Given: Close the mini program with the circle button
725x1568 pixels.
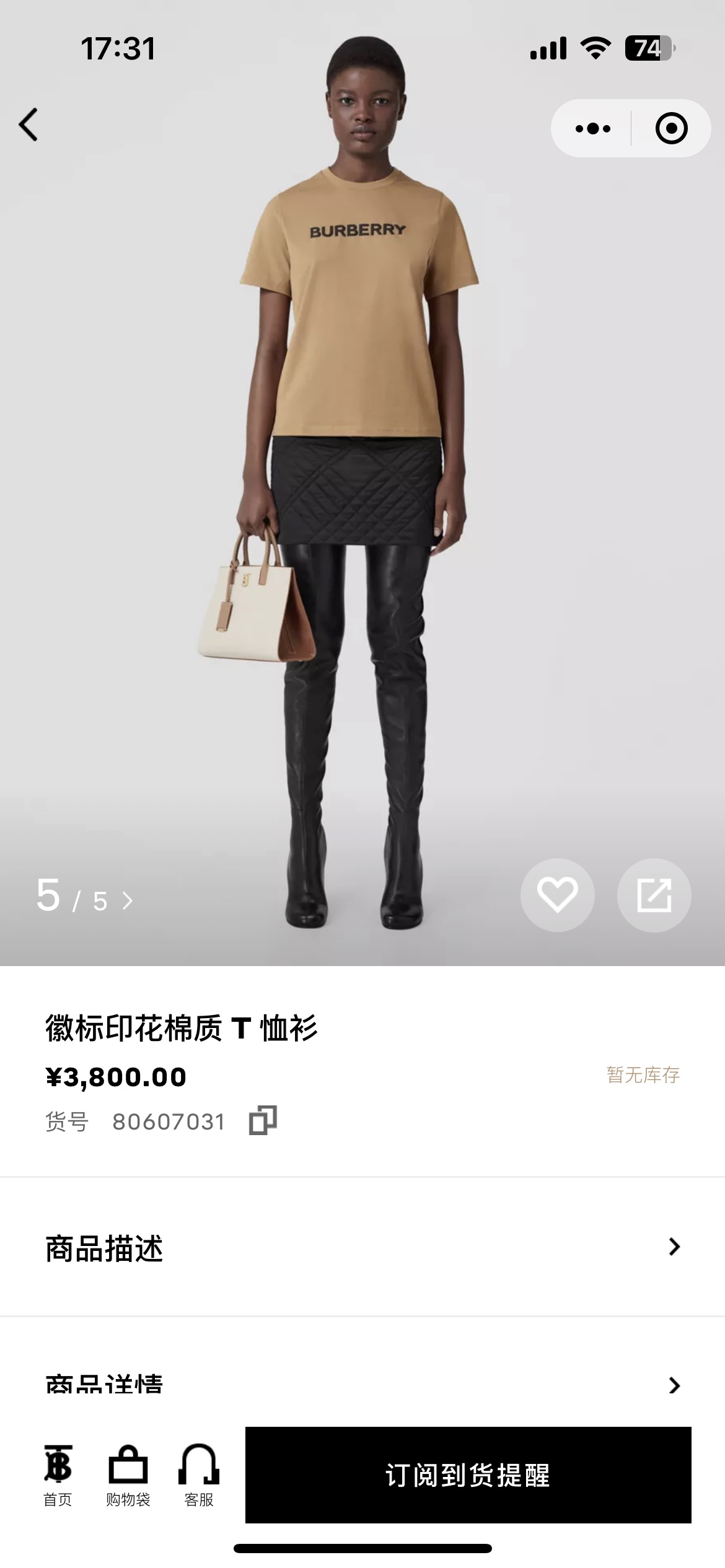Looking at the screenshot, I should point(671,129).
